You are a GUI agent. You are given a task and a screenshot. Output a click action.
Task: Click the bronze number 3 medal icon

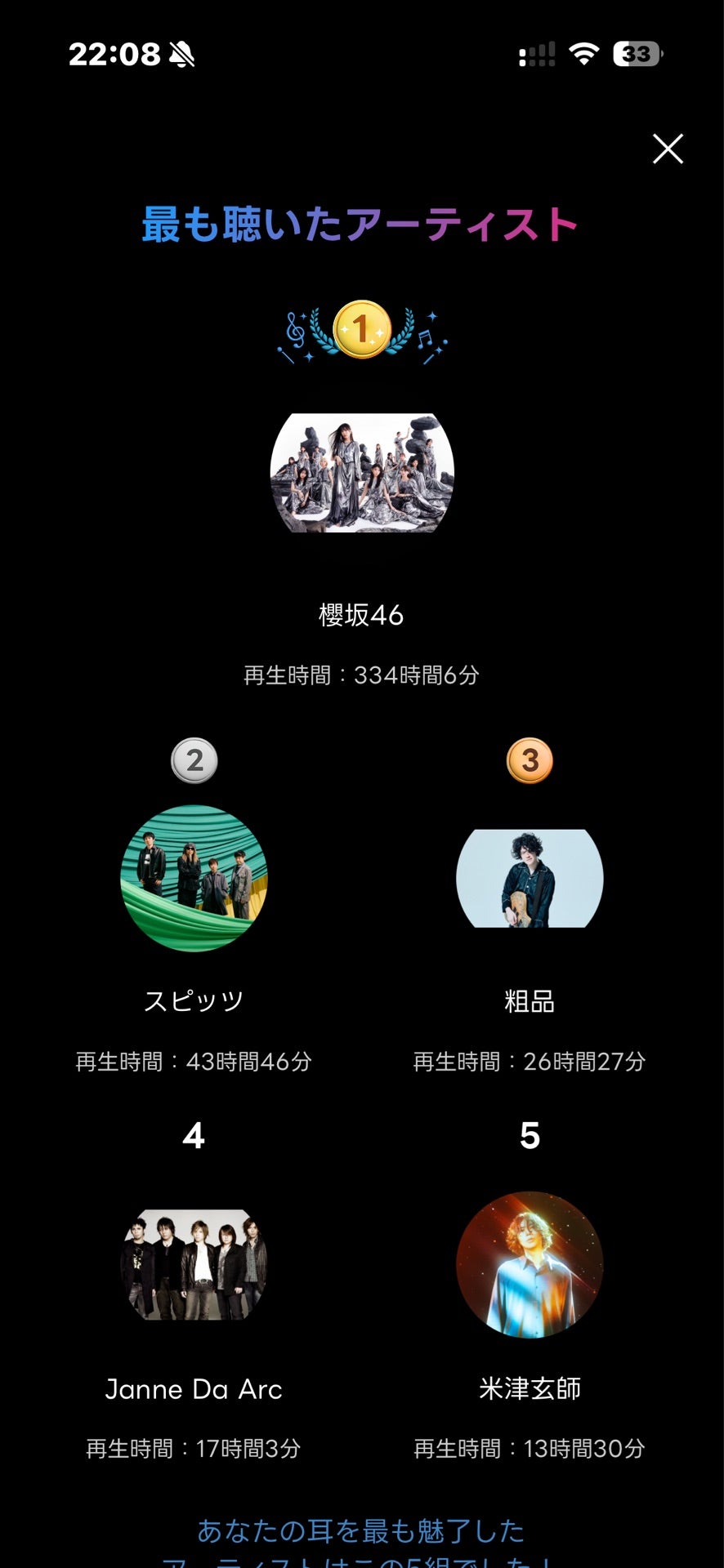[x=531, y=760]
